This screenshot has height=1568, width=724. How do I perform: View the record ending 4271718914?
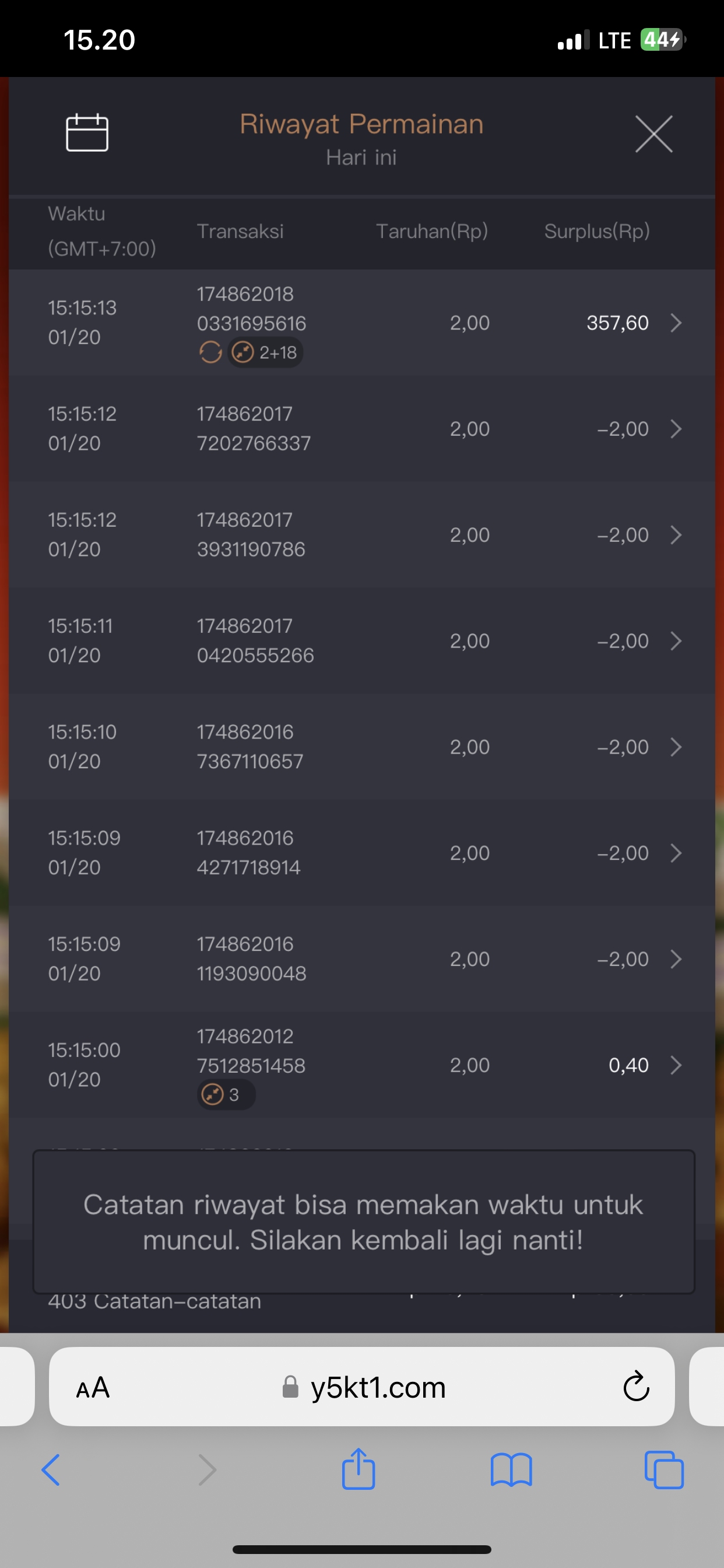(676, 853)
